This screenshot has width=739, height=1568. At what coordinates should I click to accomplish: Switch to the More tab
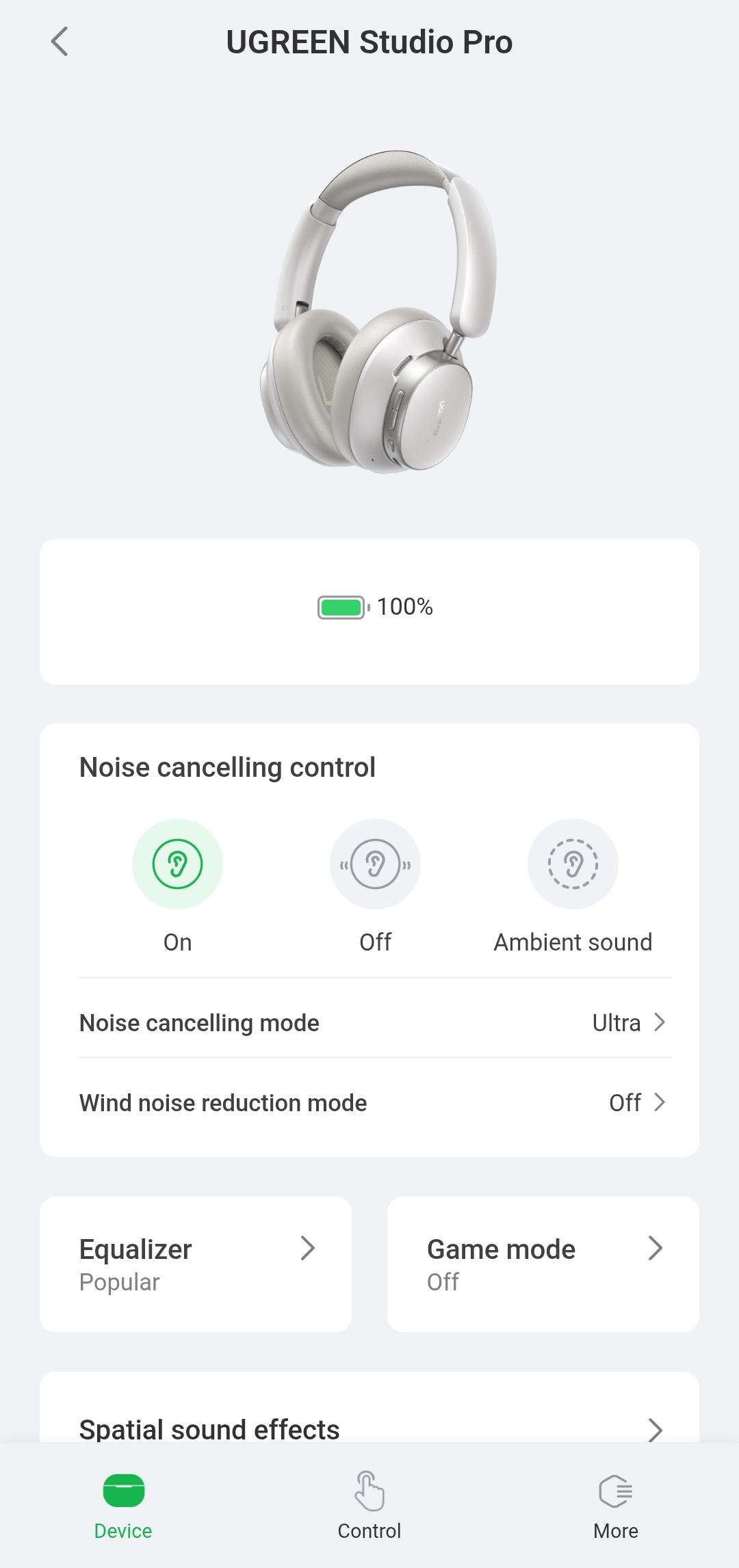pos(615,1504)
